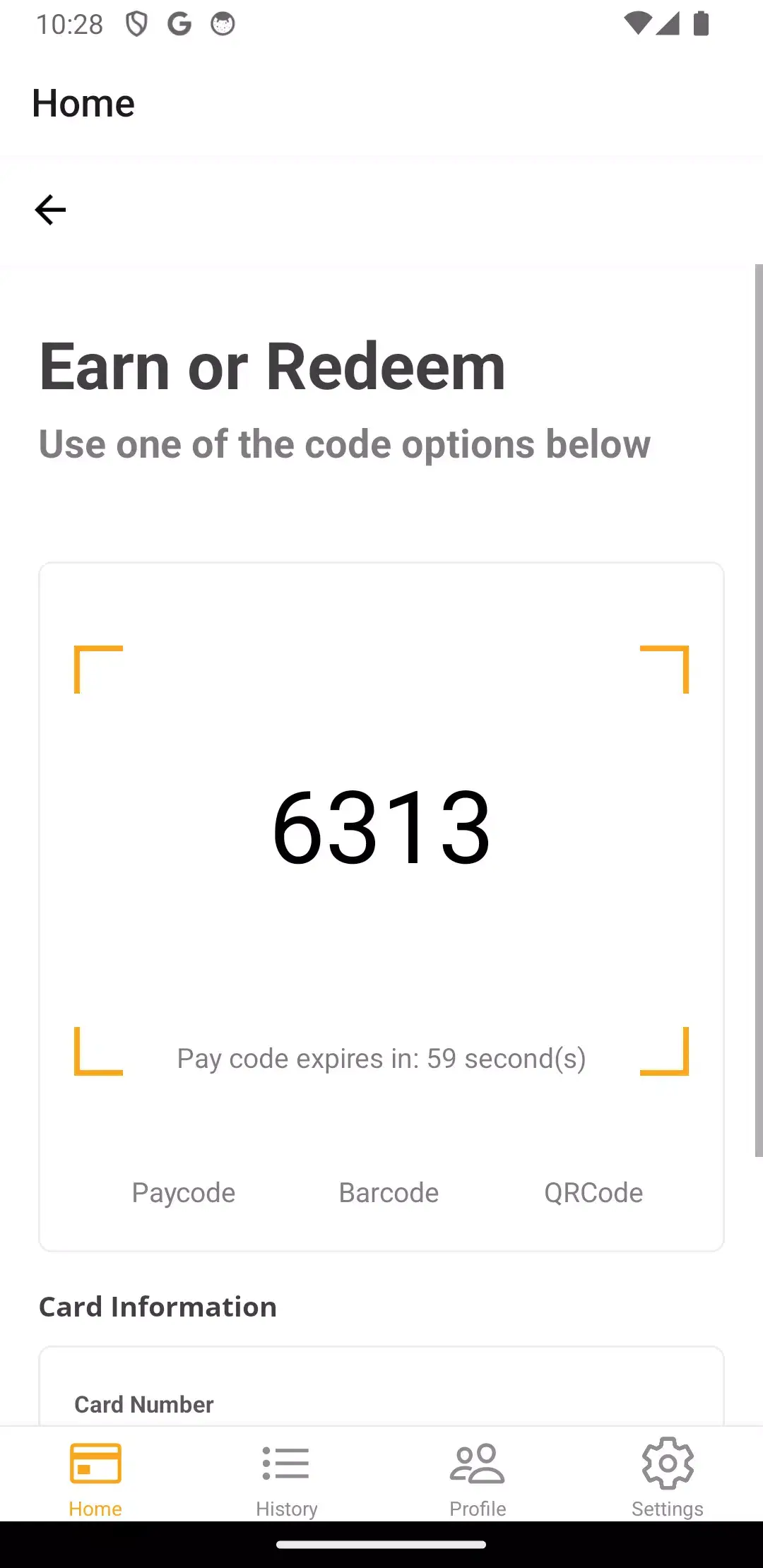Select the Paycode option
Viewport: 763px width, 1568px height.
click(x=183, y=1192)
